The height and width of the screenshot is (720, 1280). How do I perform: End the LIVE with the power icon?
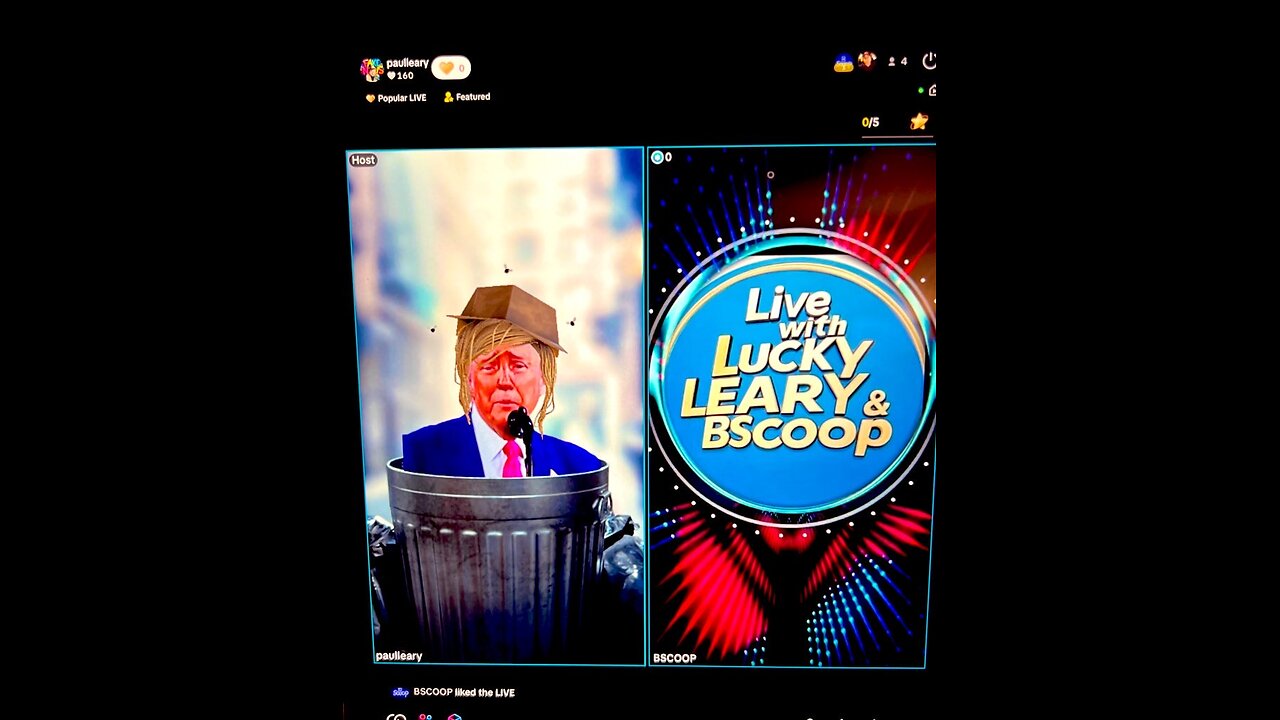pyautogui.click(x=929, y=61)
